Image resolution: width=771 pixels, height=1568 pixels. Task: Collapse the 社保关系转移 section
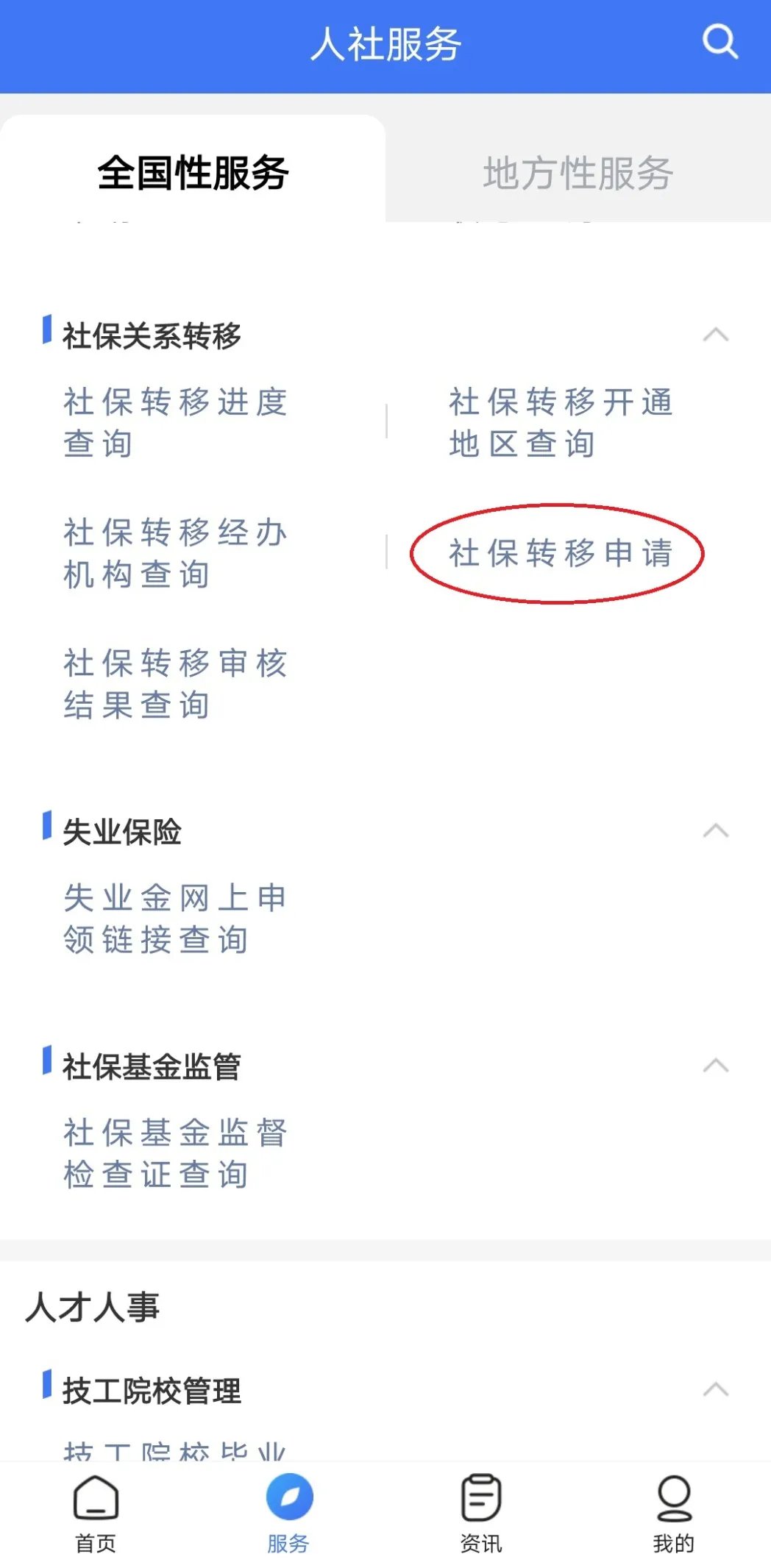(715, 335)
